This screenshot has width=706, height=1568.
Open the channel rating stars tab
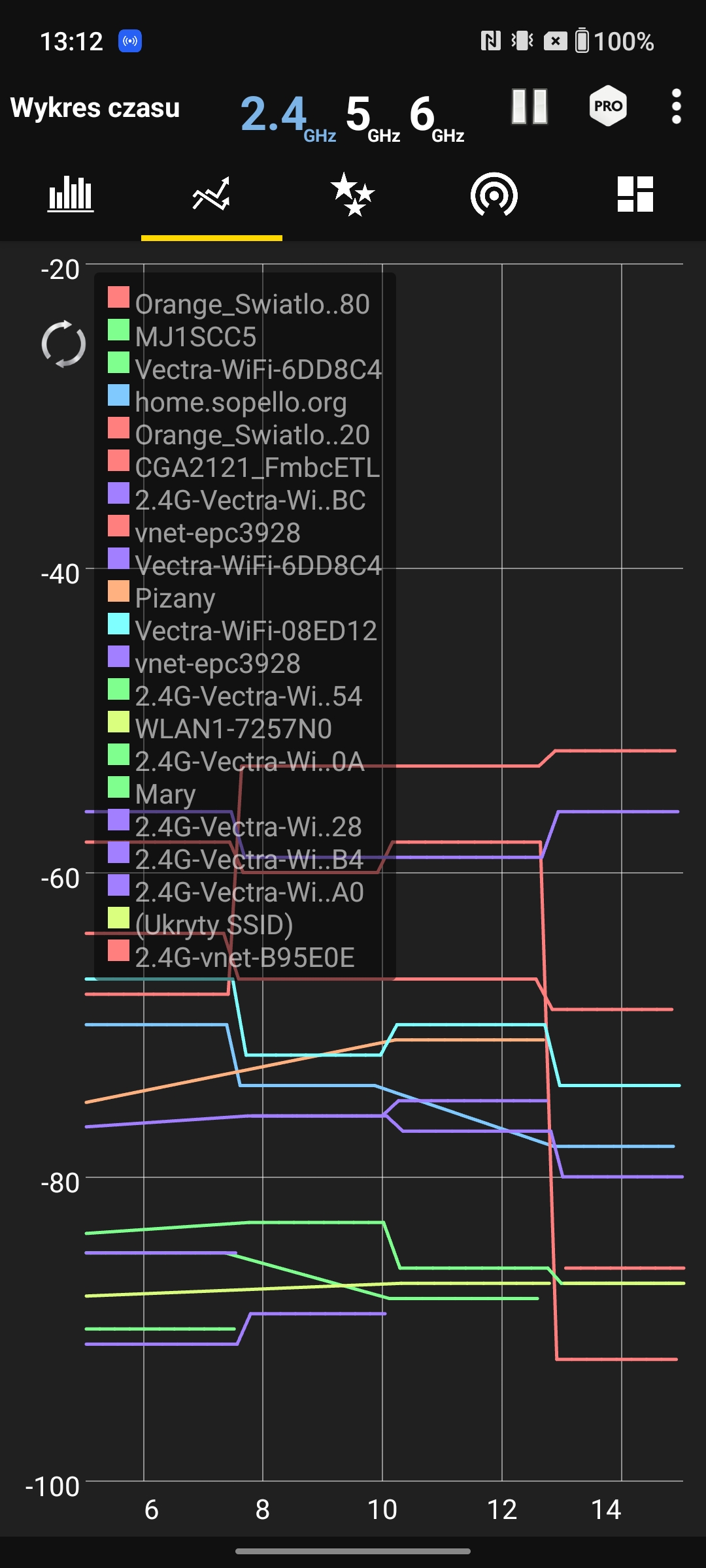click(353, 194)
